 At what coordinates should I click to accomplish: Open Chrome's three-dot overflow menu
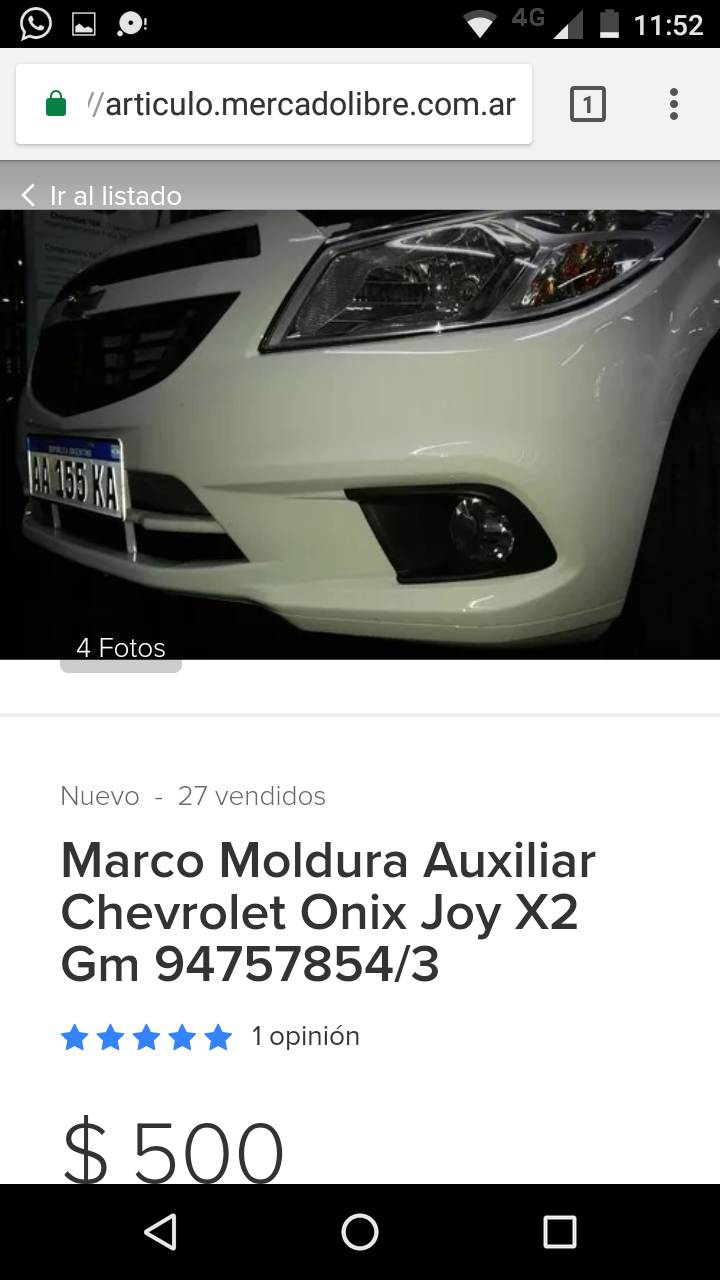click(674, 104)
